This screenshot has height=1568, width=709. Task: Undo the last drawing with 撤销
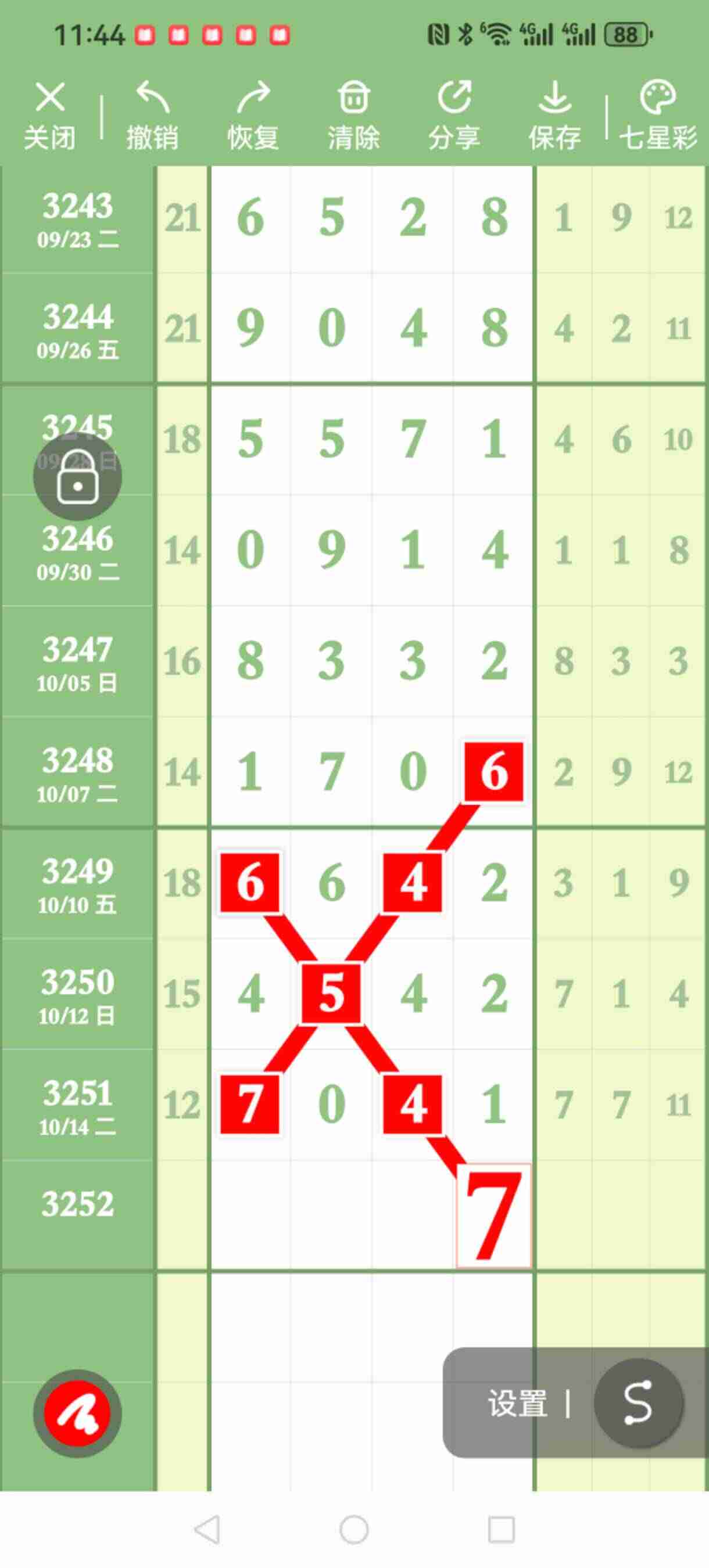pos(152,114)
